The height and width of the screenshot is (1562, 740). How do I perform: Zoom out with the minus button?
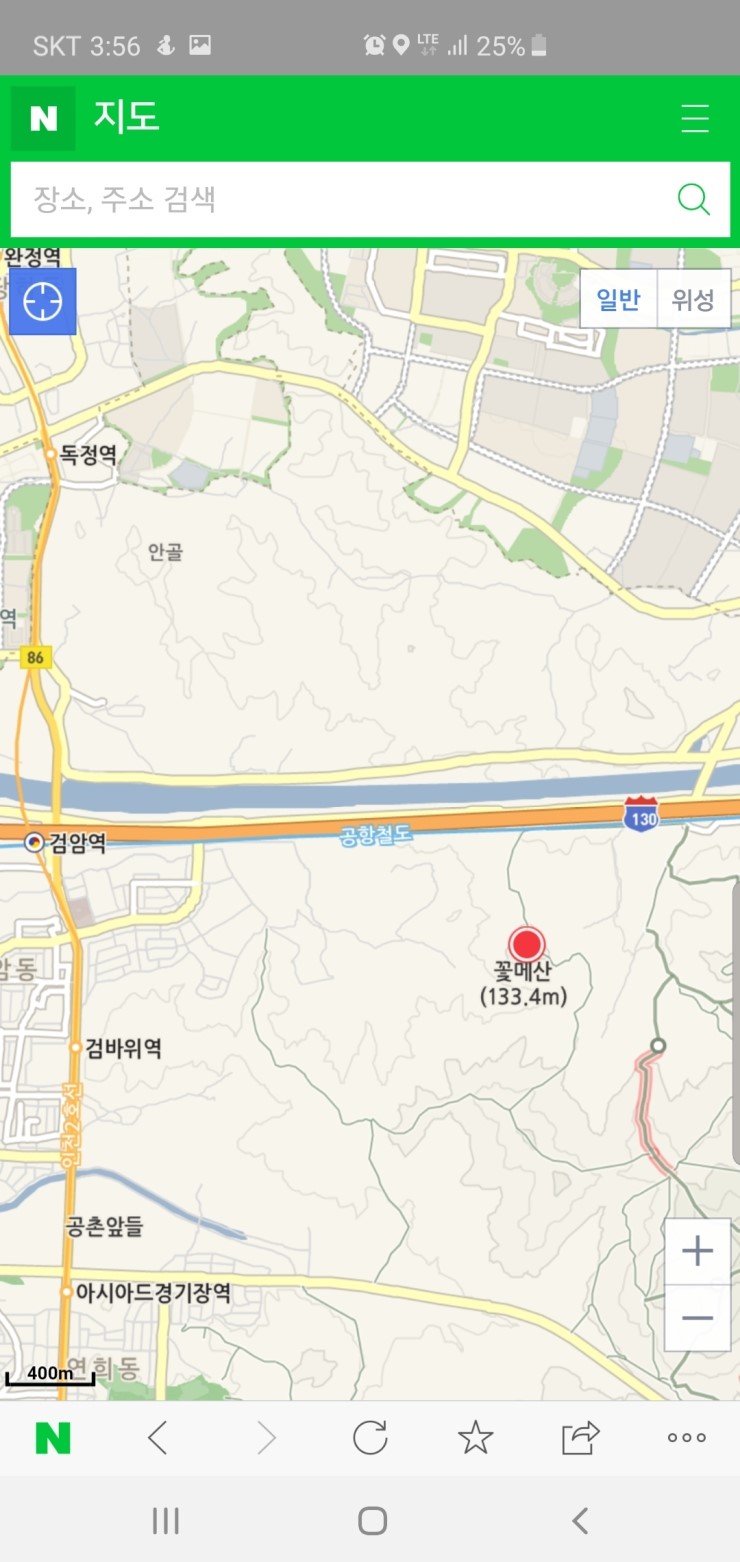pyautogui.click(x=697, y=1317)
